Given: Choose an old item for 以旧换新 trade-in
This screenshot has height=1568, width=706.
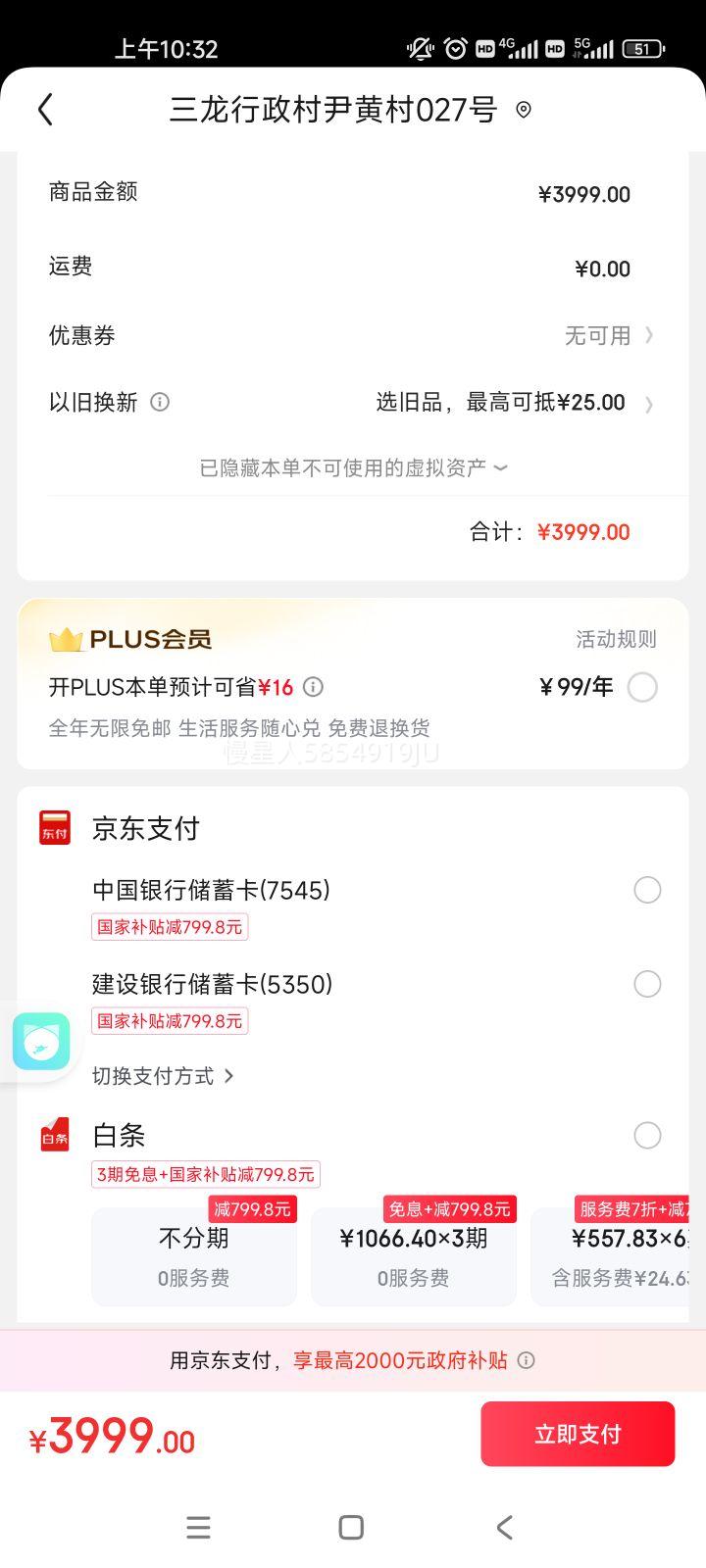Looking at the screenshot, I should point(510,403).
